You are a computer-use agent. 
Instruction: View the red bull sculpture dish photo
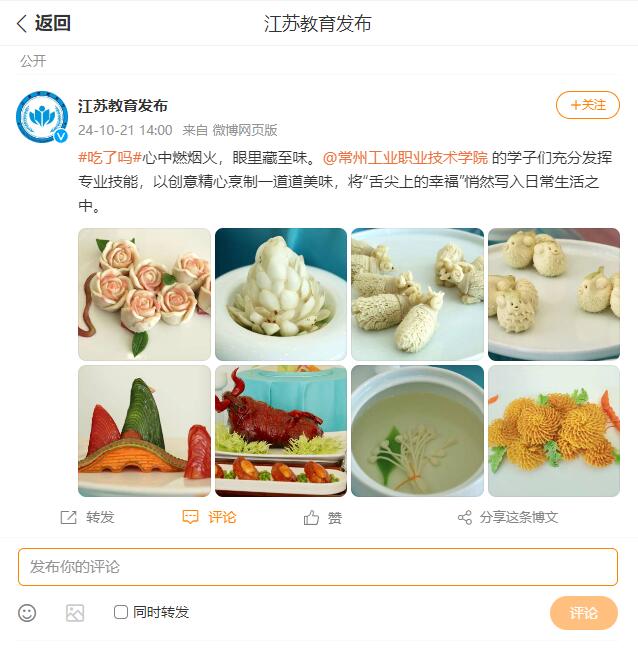[281, 430]
